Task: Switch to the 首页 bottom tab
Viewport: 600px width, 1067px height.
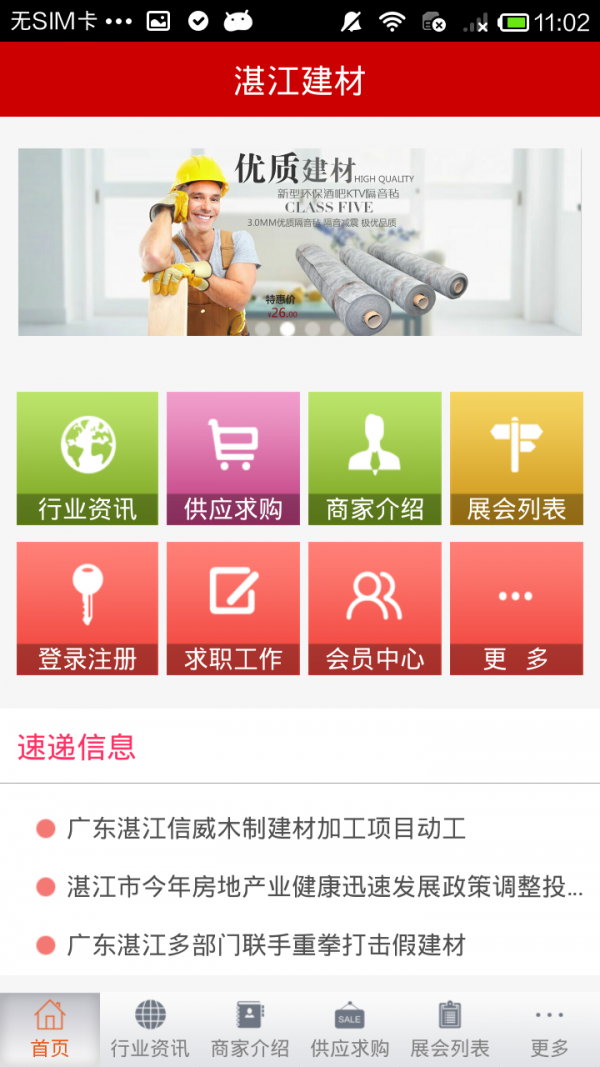Action: pyautogui.click(x=50, y=1029)
